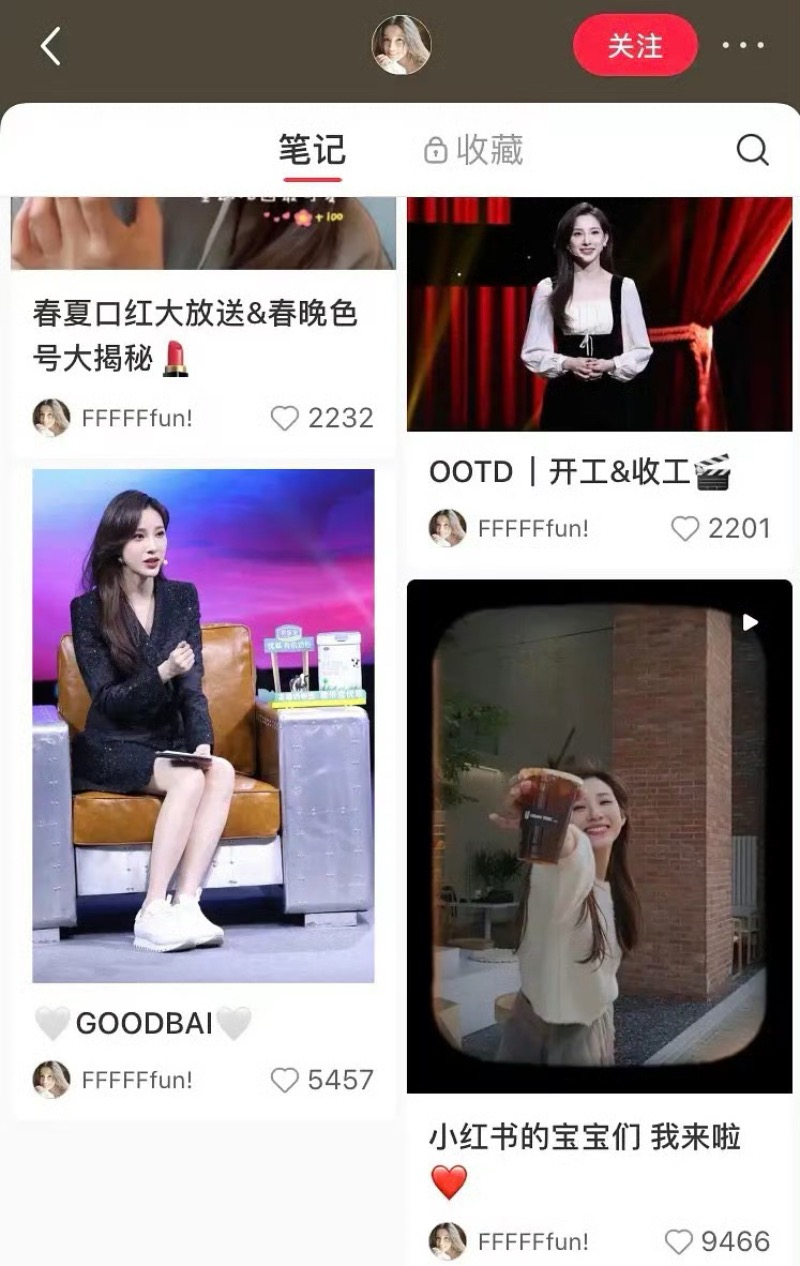The image size is (800, 1266).
Task: Open the three-dot overflow menu
Action: [x=743, y=46]
